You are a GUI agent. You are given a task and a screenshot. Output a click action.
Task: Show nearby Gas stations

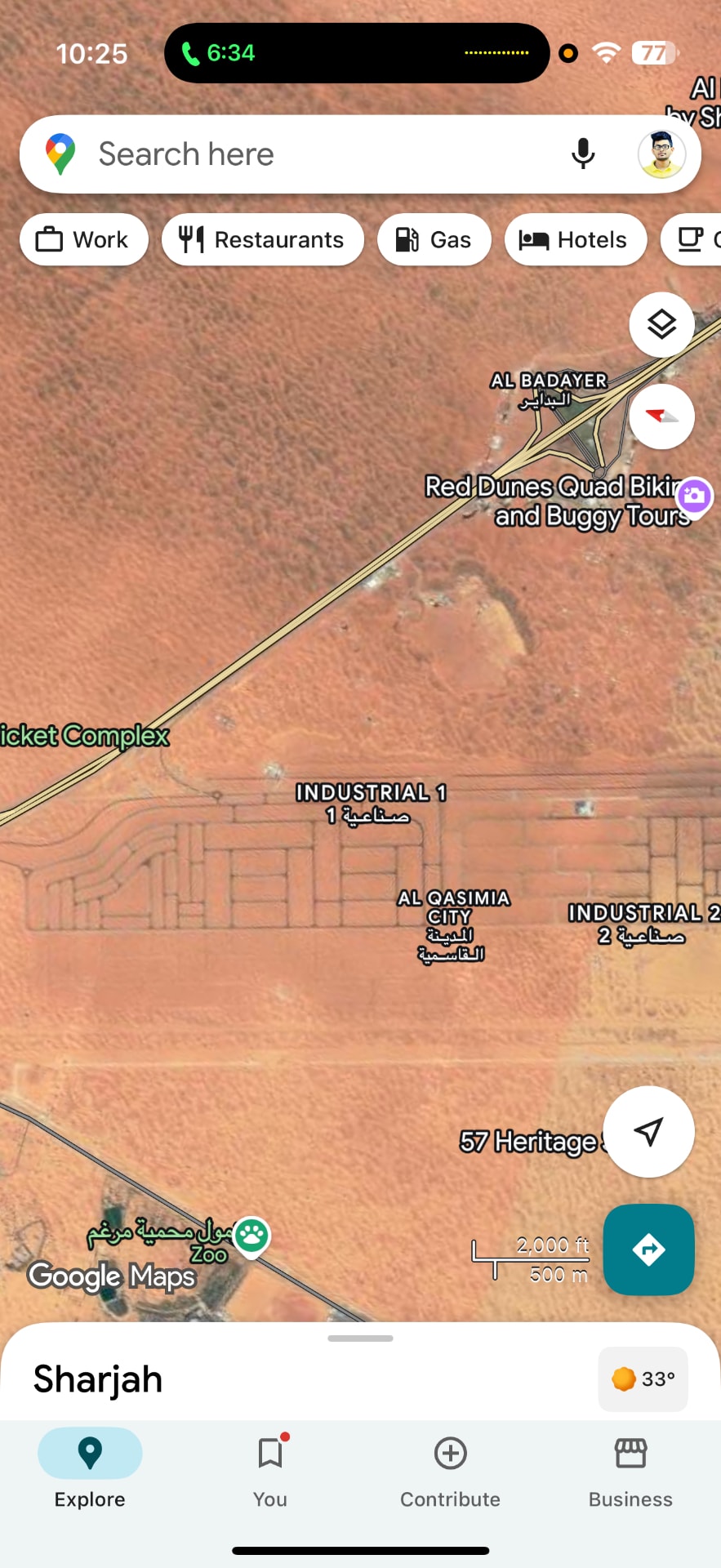[434, 240]
